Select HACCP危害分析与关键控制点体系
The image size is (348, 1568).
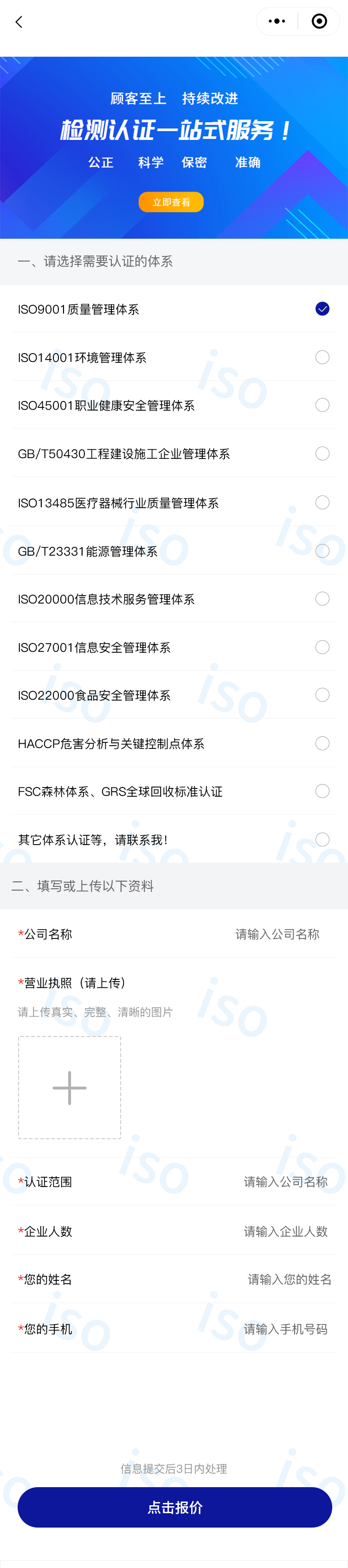click(x=322, y=743)
